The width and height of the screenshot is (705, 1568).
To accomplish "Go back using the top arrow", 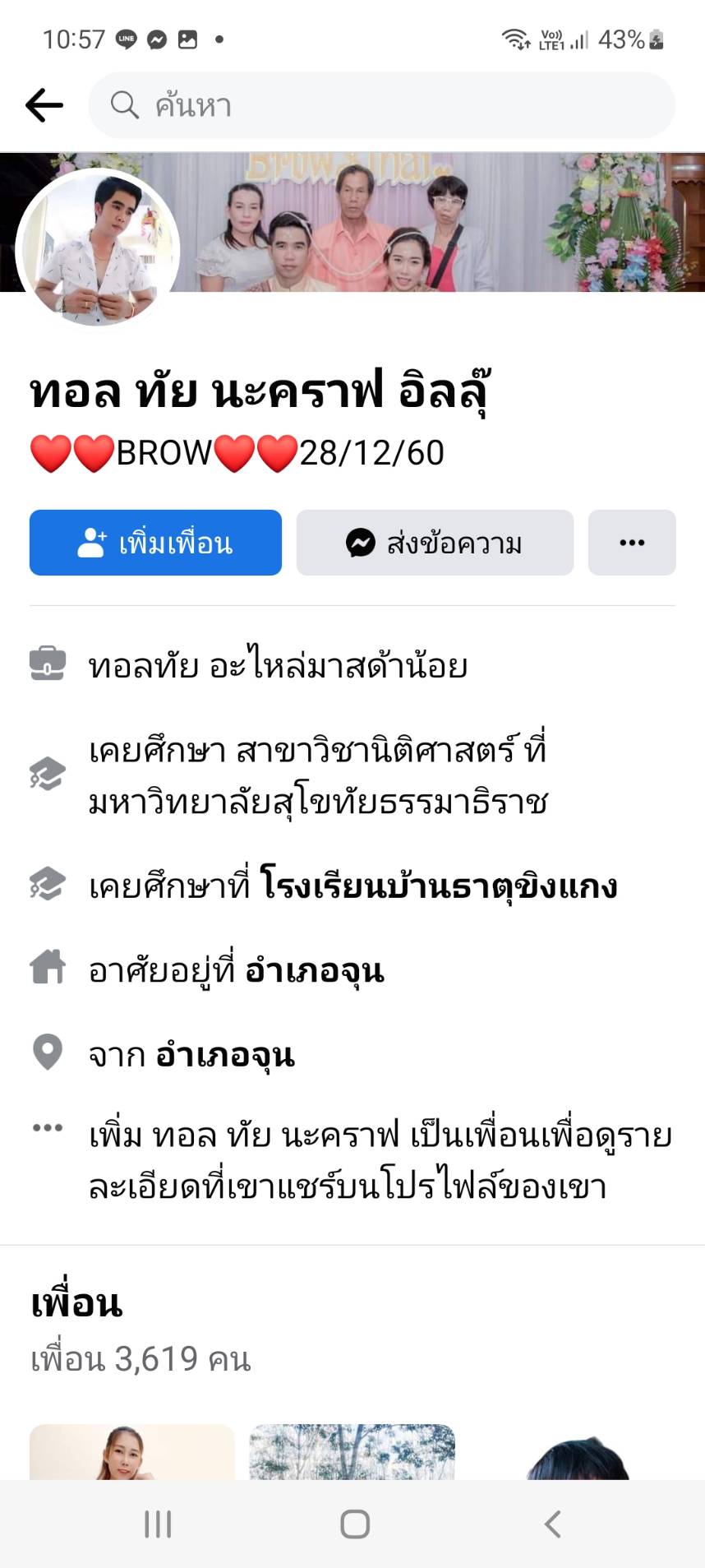I will pyautogui.click(x=44, y=105).
